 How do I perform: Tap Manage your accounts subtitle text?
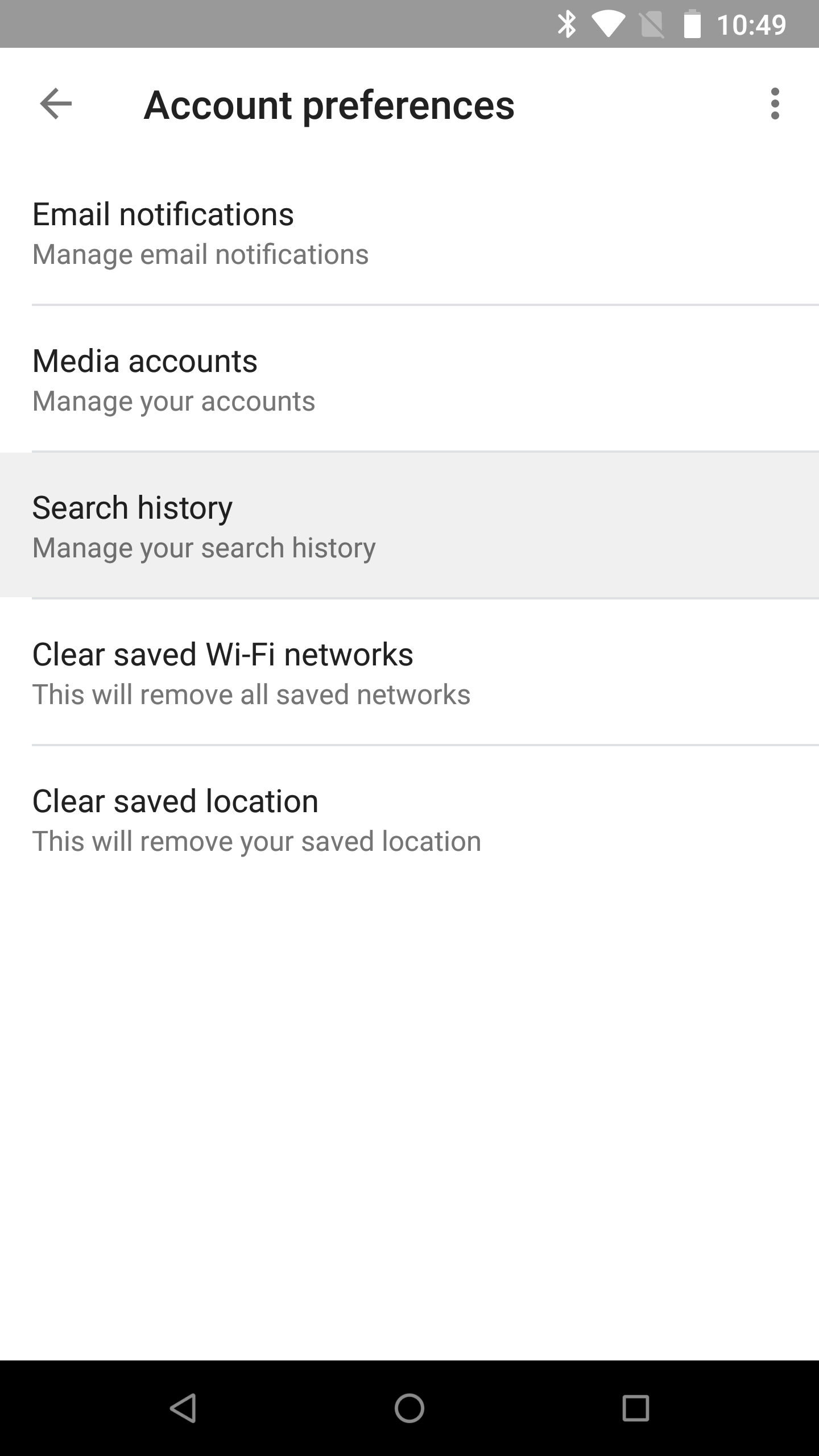click(x=173, y=401)
